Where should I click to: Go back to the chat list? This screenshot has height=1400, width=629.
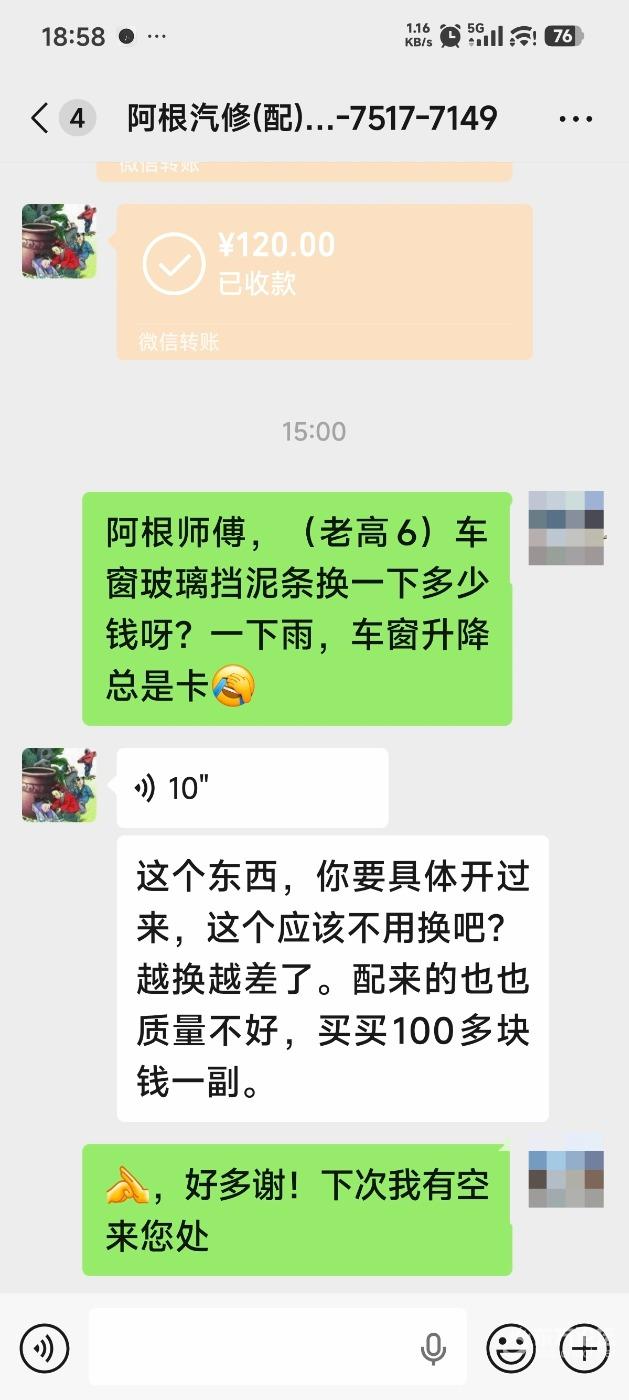coord(40,119)
